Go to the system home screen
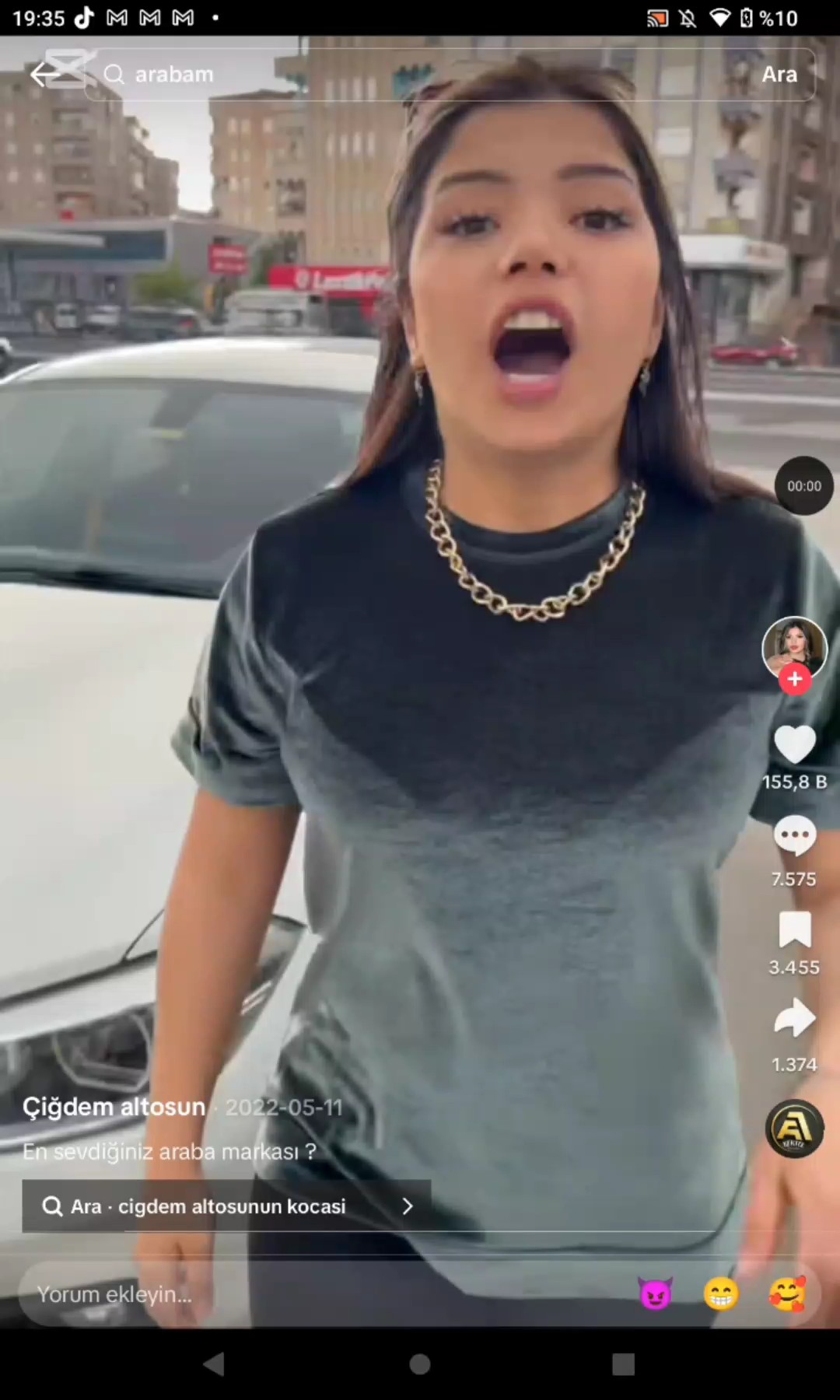This screenshot has width=840, height=1400. [x=420, y=1364]
